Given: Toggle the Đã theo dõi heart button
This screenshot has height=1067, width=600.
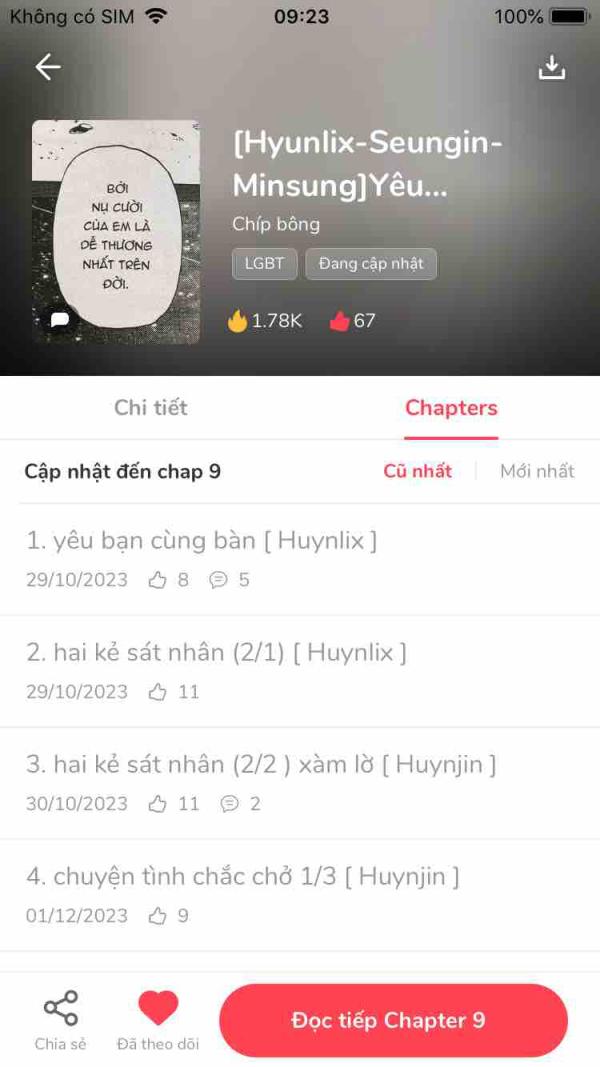Looking at the screenshot, I should point(158,1019).
